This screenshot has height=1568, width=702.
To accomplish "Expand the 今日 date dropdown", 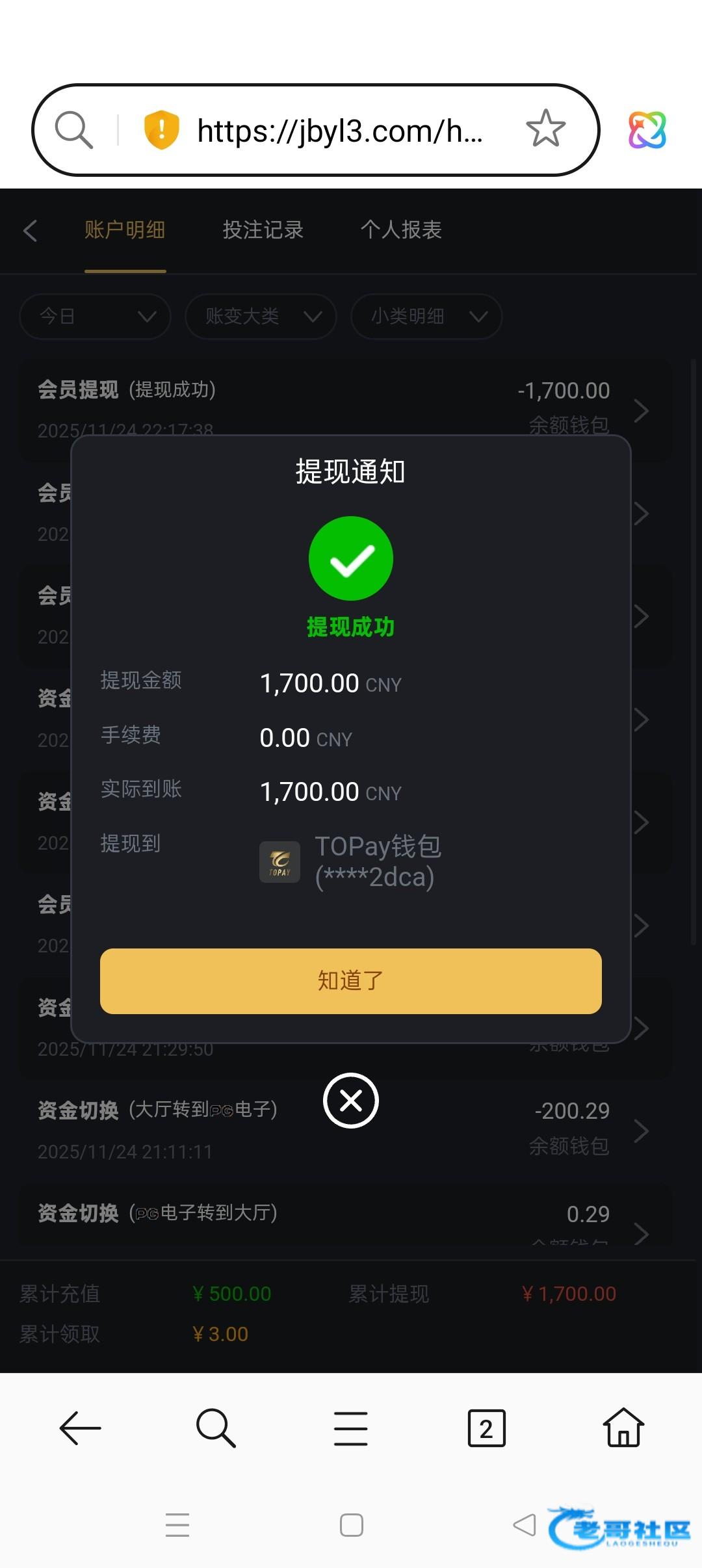I will click(95, 317).
